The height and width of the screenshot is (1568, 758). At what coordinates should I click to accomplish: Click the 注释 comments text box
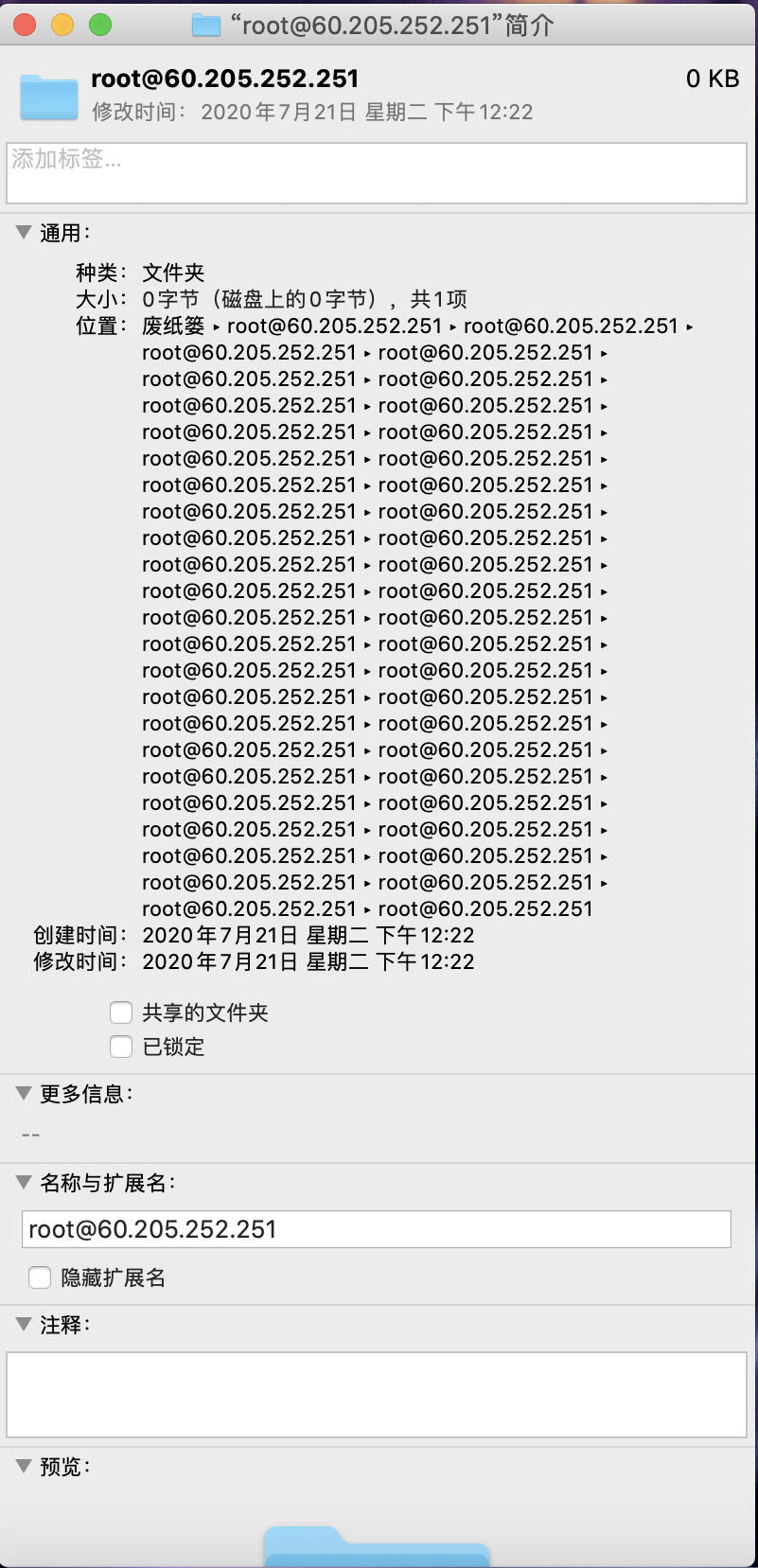(x=377, y=1395)
